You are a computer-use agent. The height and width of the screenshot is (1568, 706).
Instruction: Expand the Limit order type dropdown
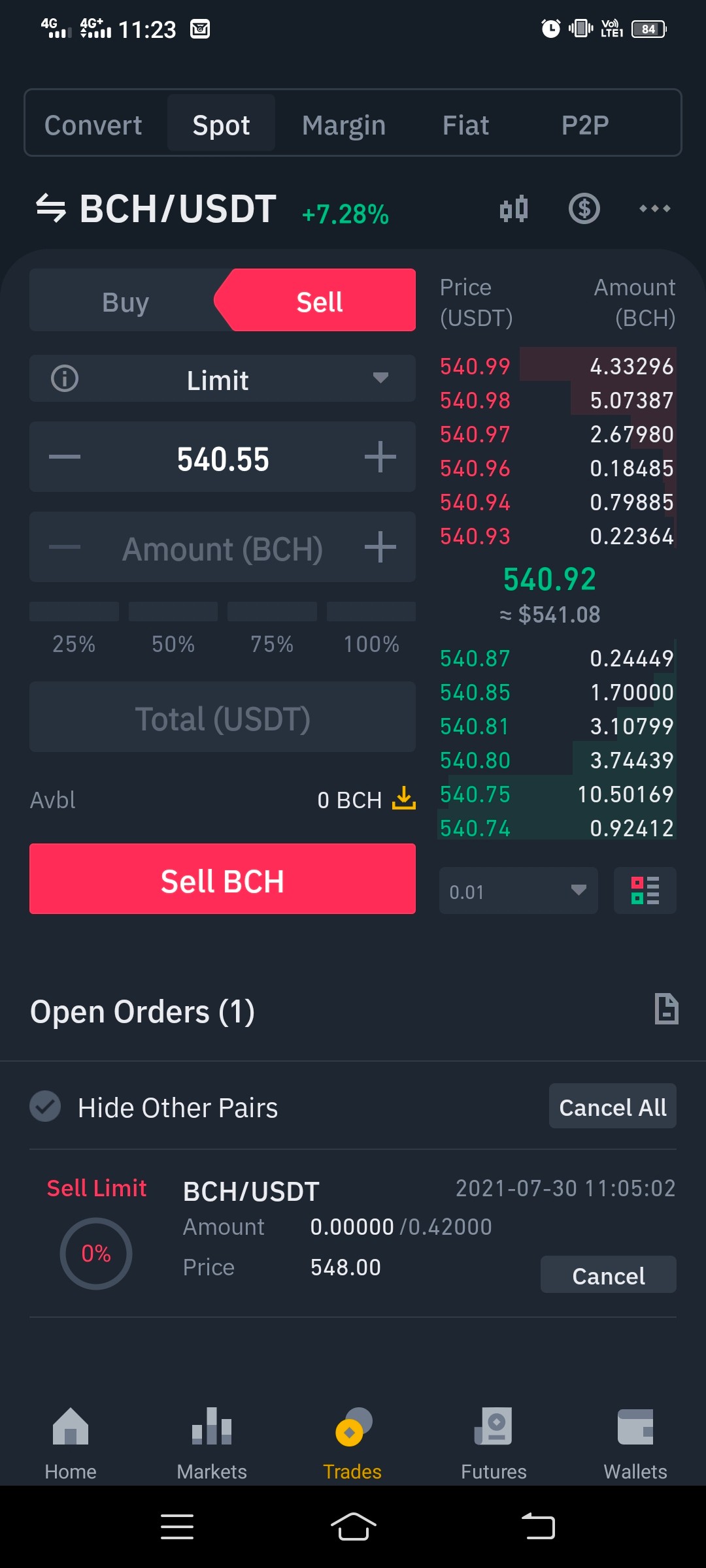(222, 379)
